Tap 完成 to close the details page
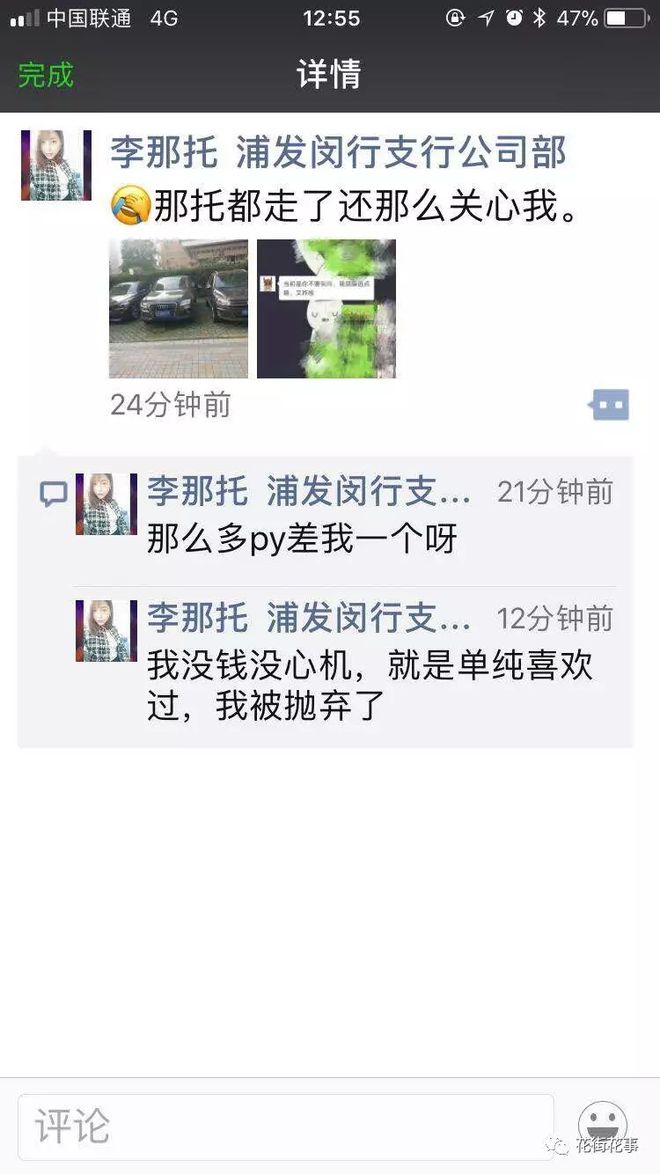 pyautogui.click(x=46, y=75)
